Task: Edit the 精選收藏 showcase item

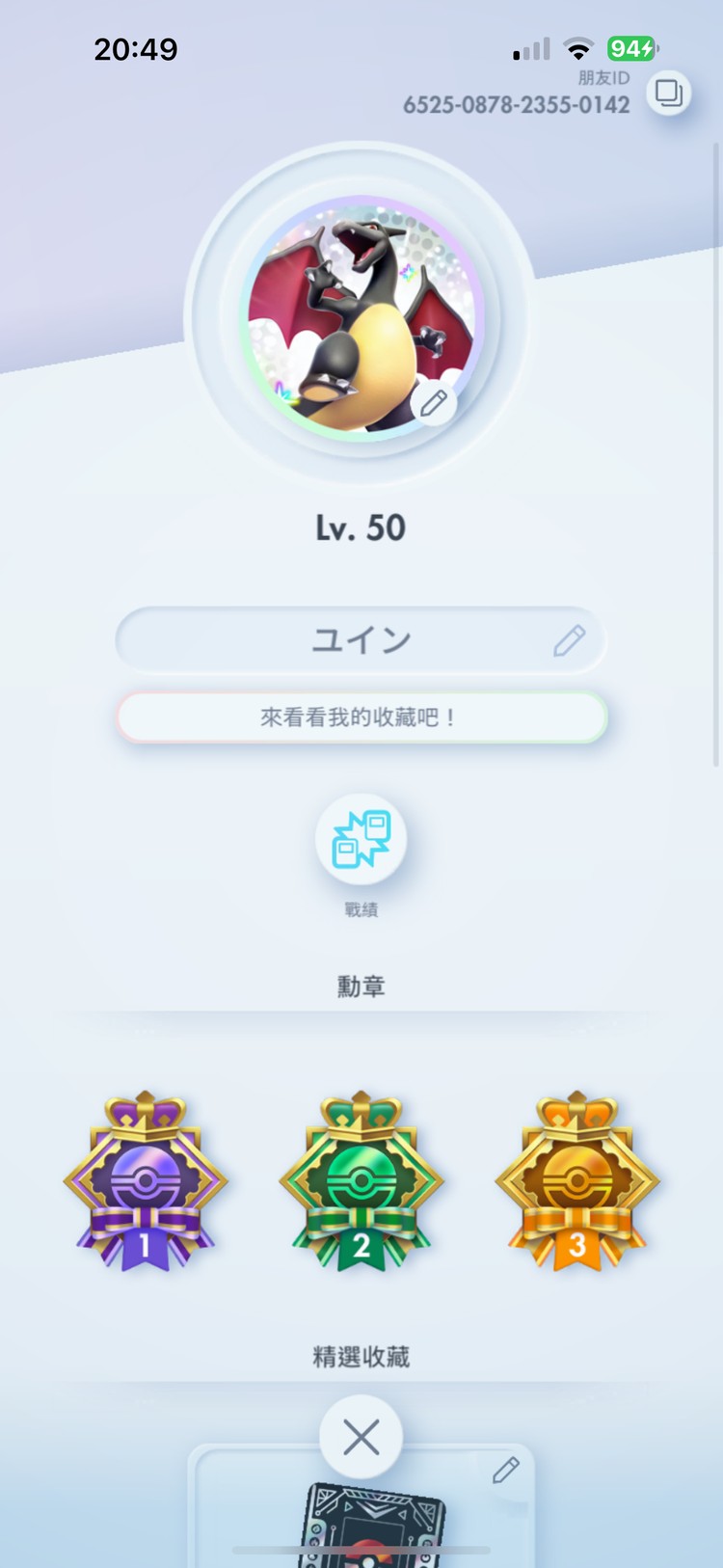Action: click(x=506, y=1470)
